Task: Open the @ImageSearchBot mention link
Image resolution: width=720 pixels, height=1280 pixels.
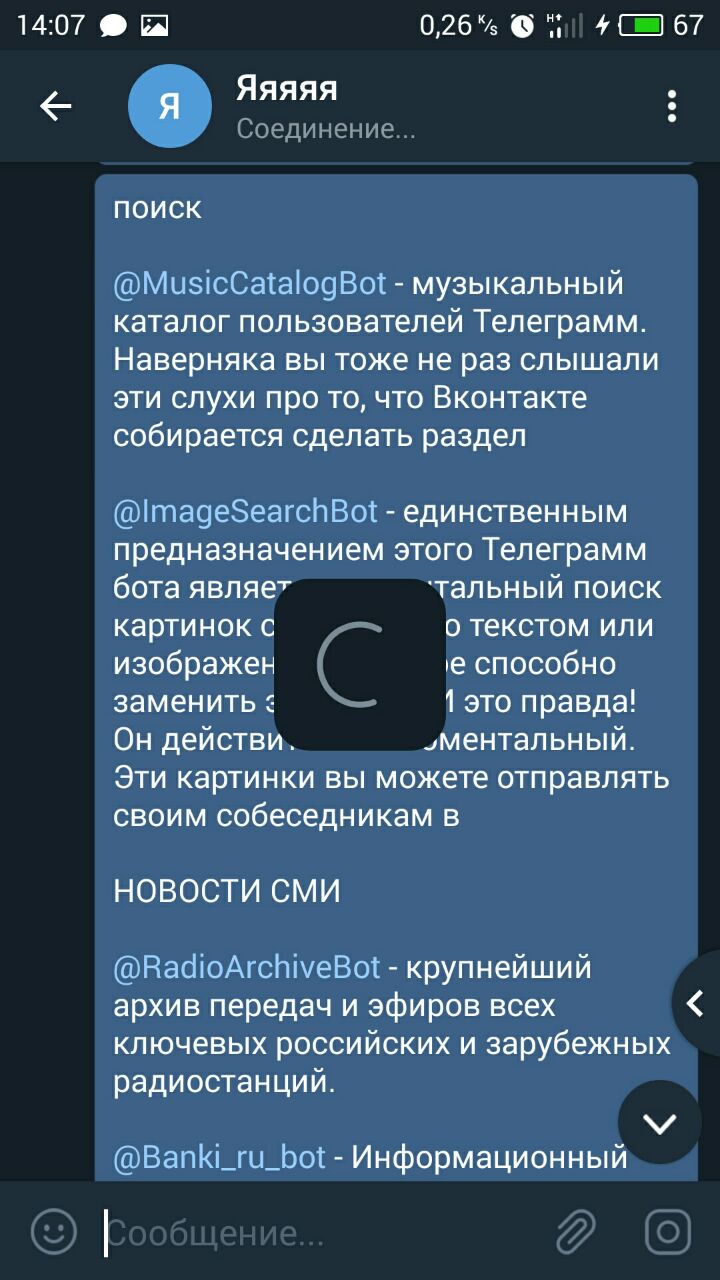Action: coord(246,512)
